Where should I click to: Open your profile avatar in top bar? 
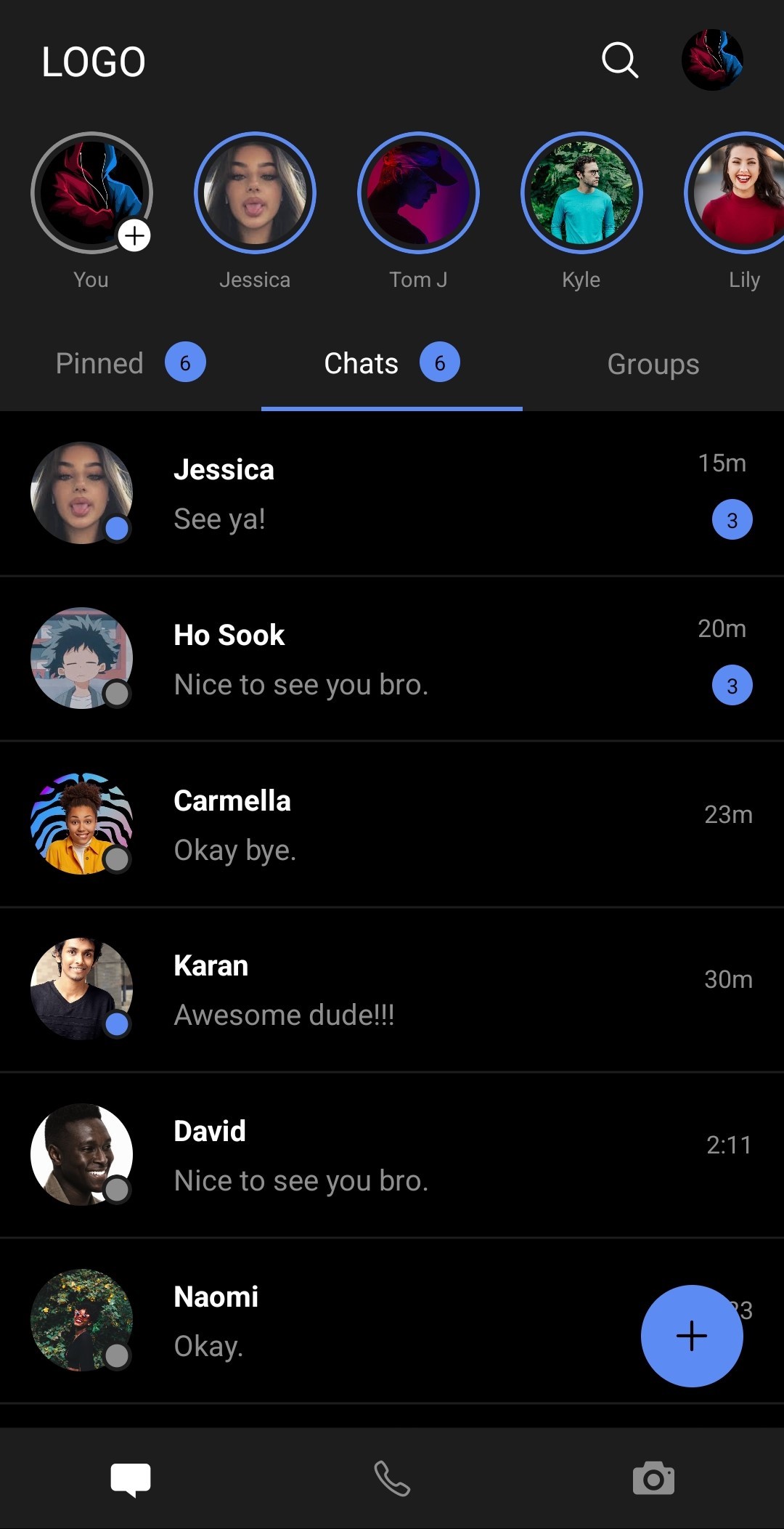click(712, 60)
